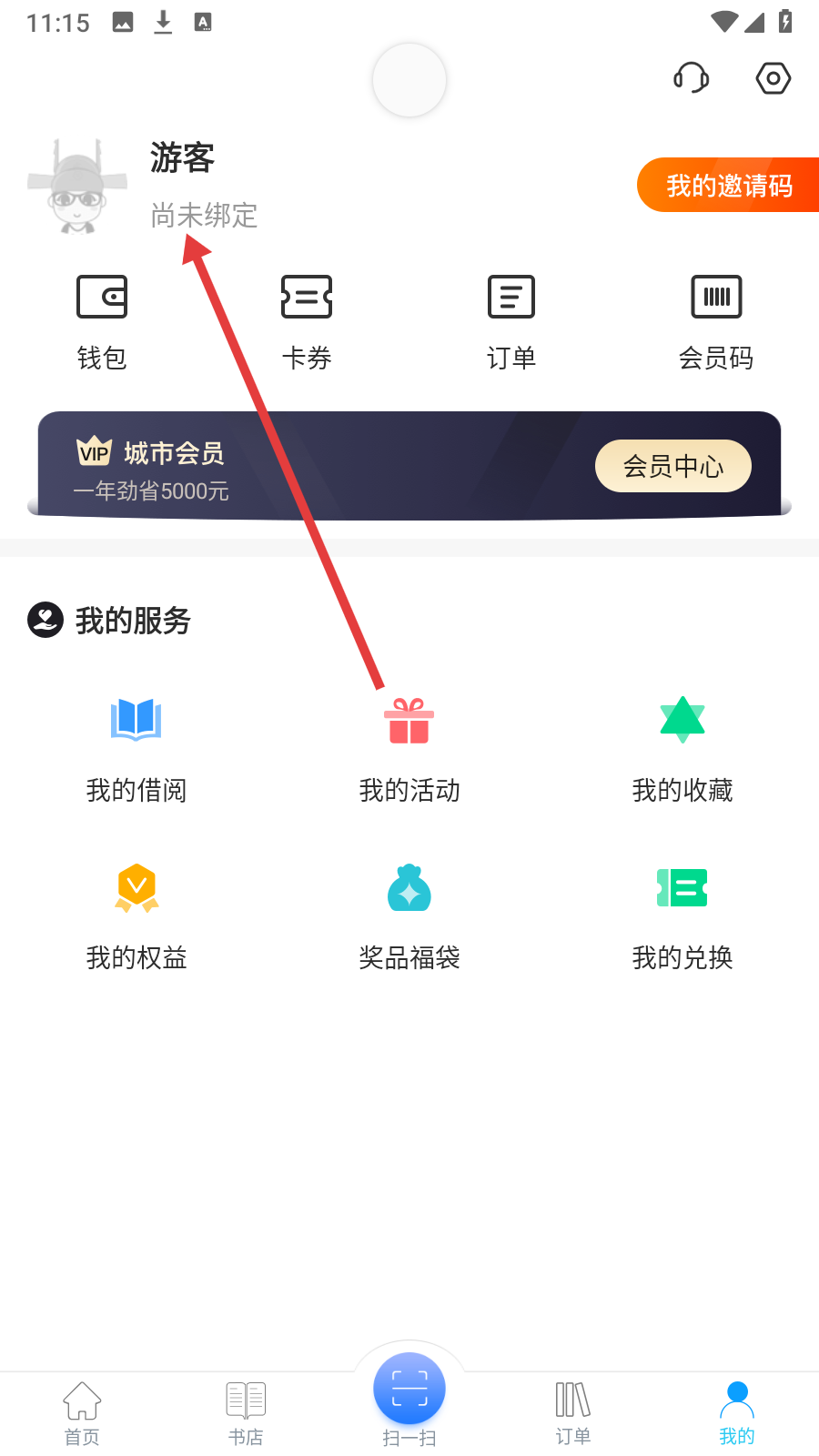The width and height of the screenshot is (819, 1456).
Task: Select 我的 bottom tab
Action: 737,1413
